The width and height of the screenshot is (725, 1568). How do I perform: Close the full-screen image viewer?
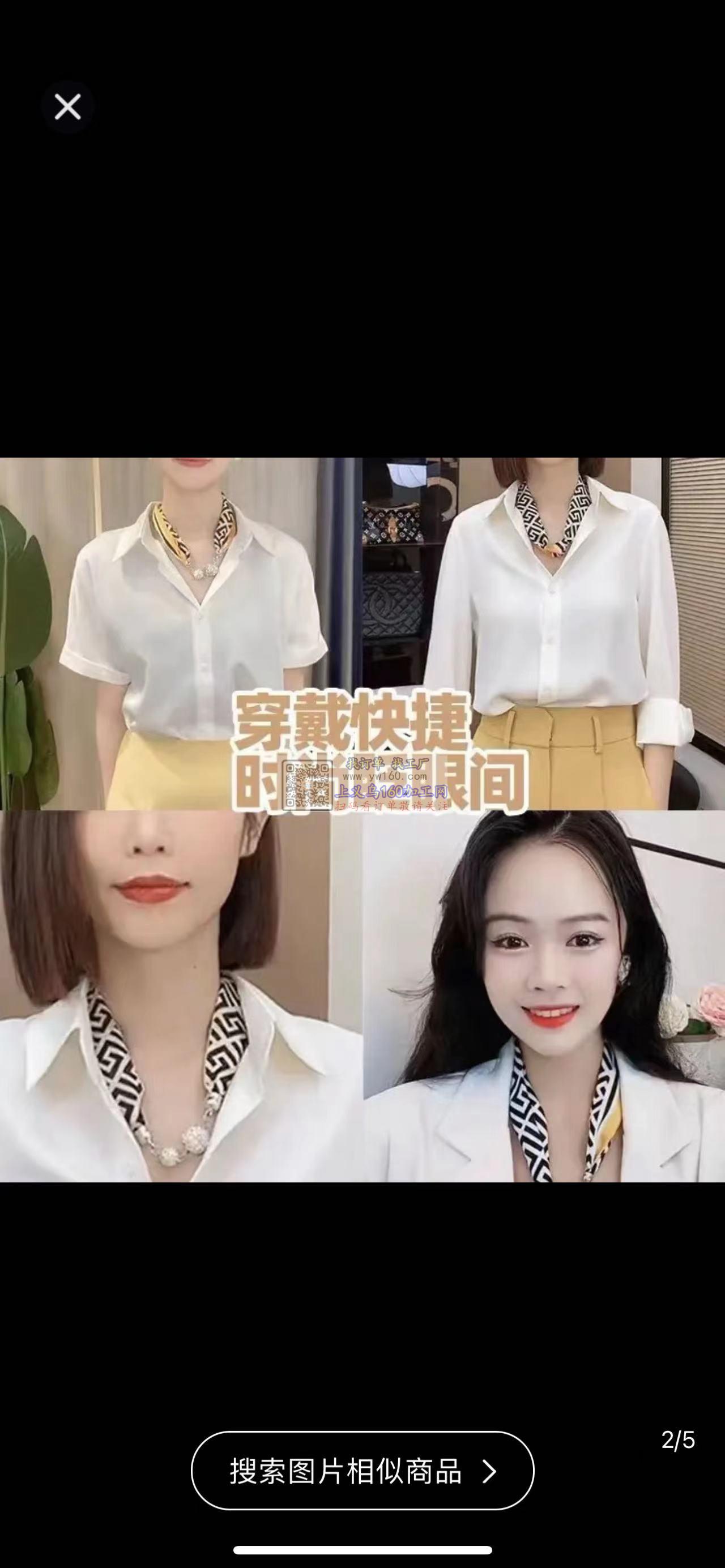(67, 107)
